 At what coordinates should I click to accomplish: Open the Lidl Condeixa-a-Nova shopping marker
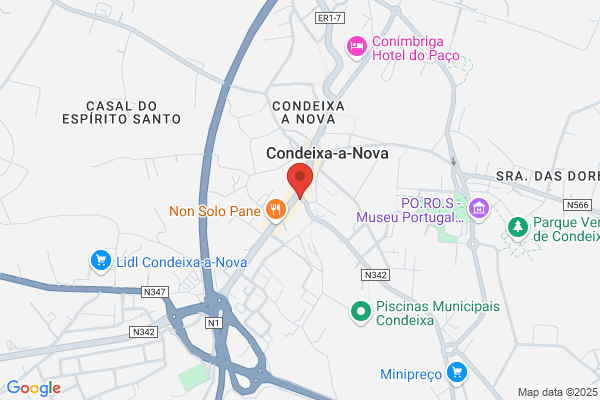coord(101,261)
